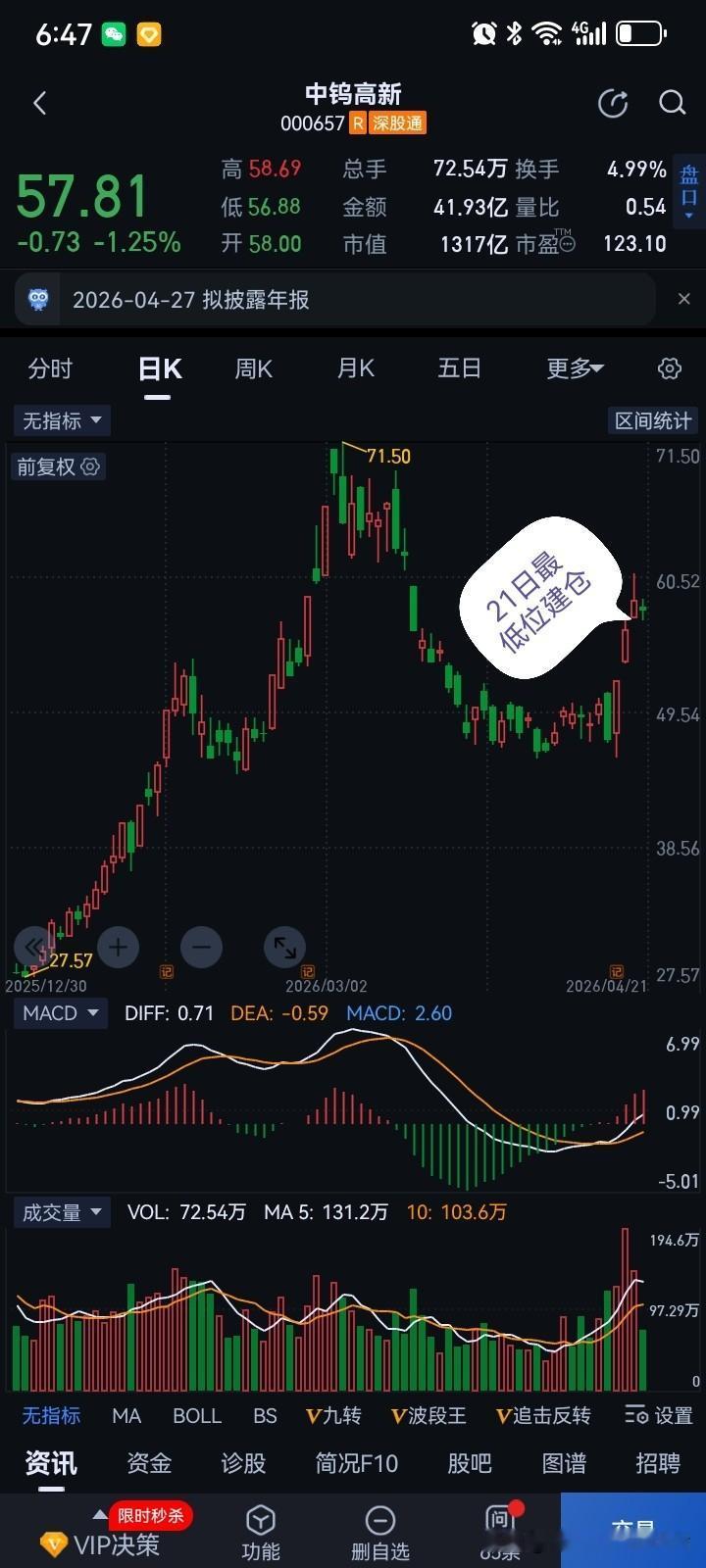Open 区间统计 range statistics
706x1568 pixels.
[x=653, y=421]
